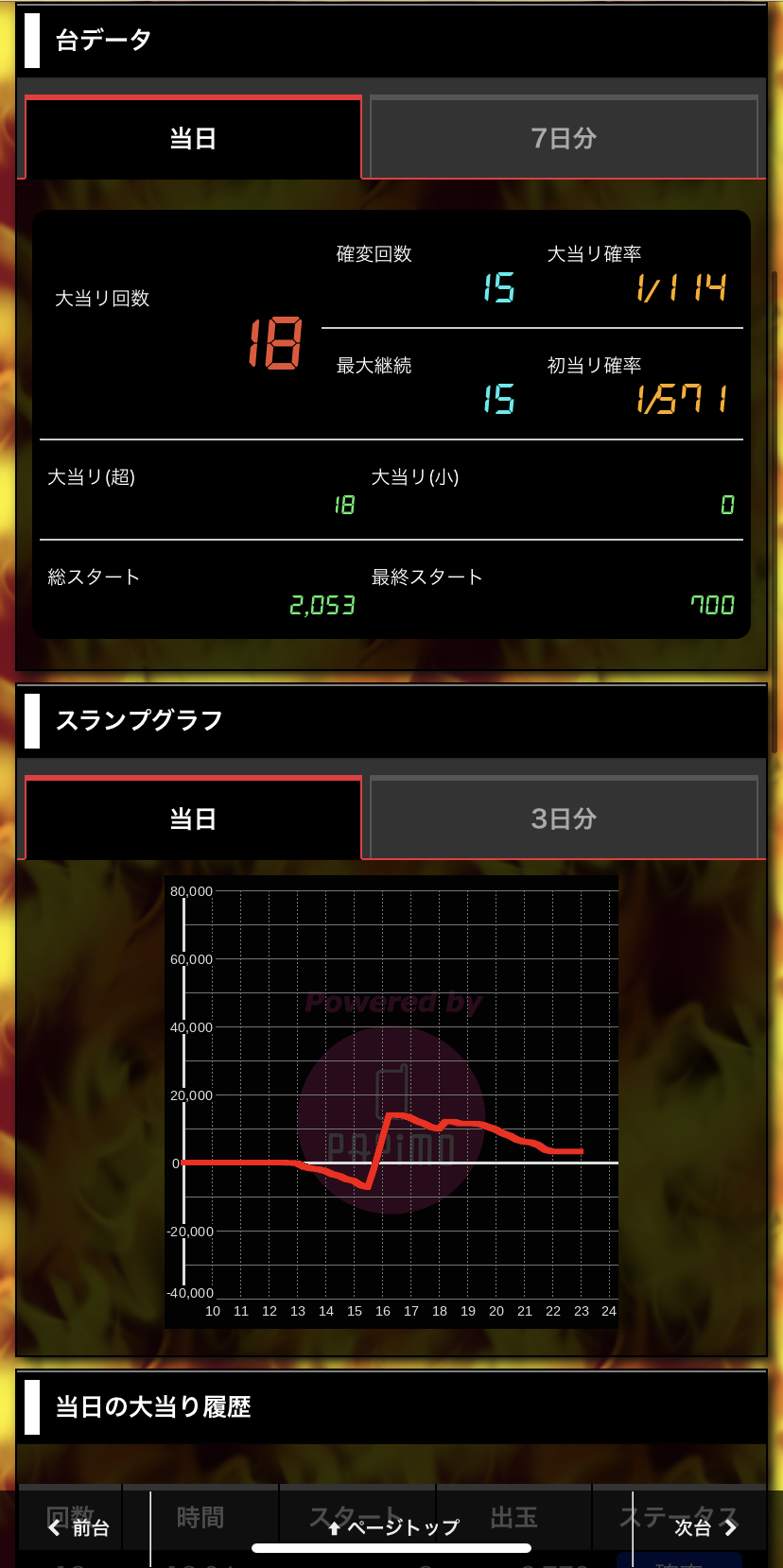Select the 当日 tab under 台データ
Image resolution: width=783 pixels, height=1568 pixels.
[x=193, y=138]
